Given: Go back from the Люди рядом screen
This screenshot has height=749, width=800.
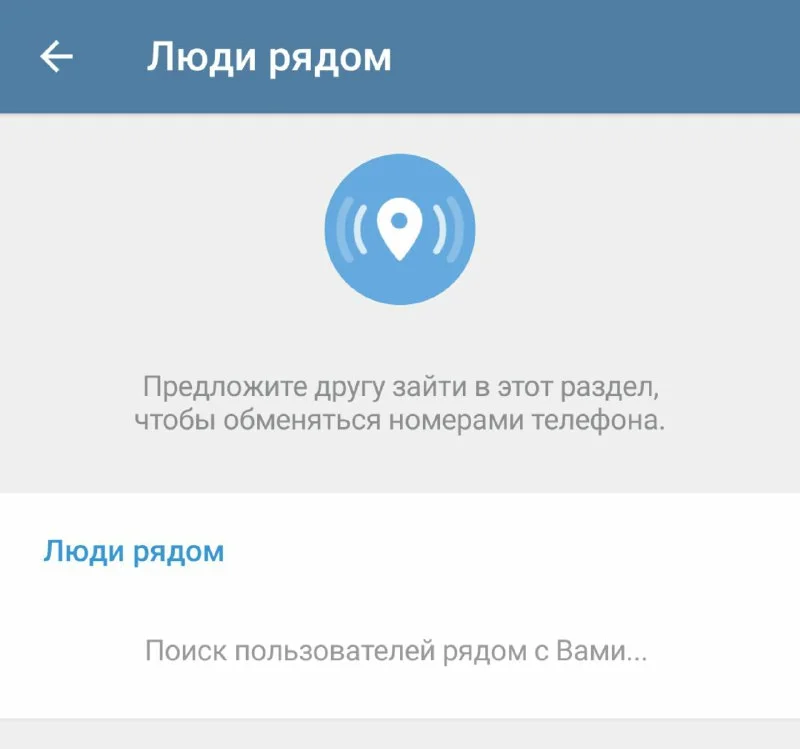Looking at the screenshot, I should click(57, 57).
